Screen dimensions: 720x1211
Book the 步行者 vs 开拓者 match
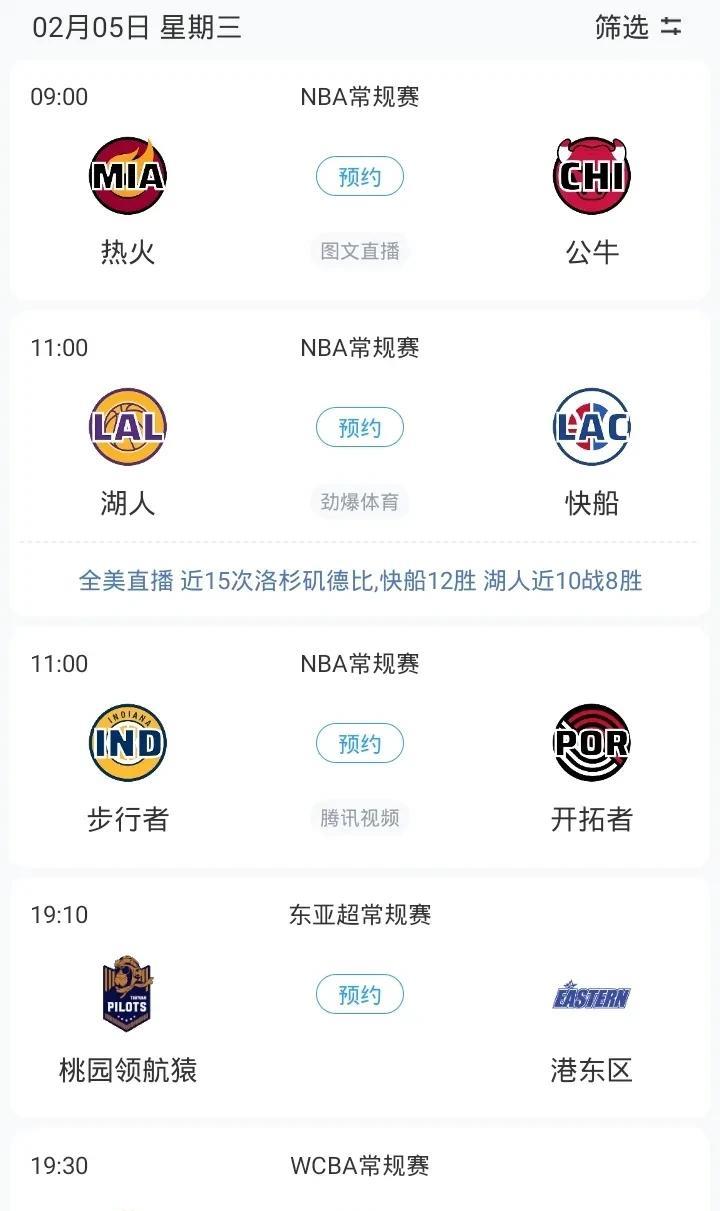[360, 744]
